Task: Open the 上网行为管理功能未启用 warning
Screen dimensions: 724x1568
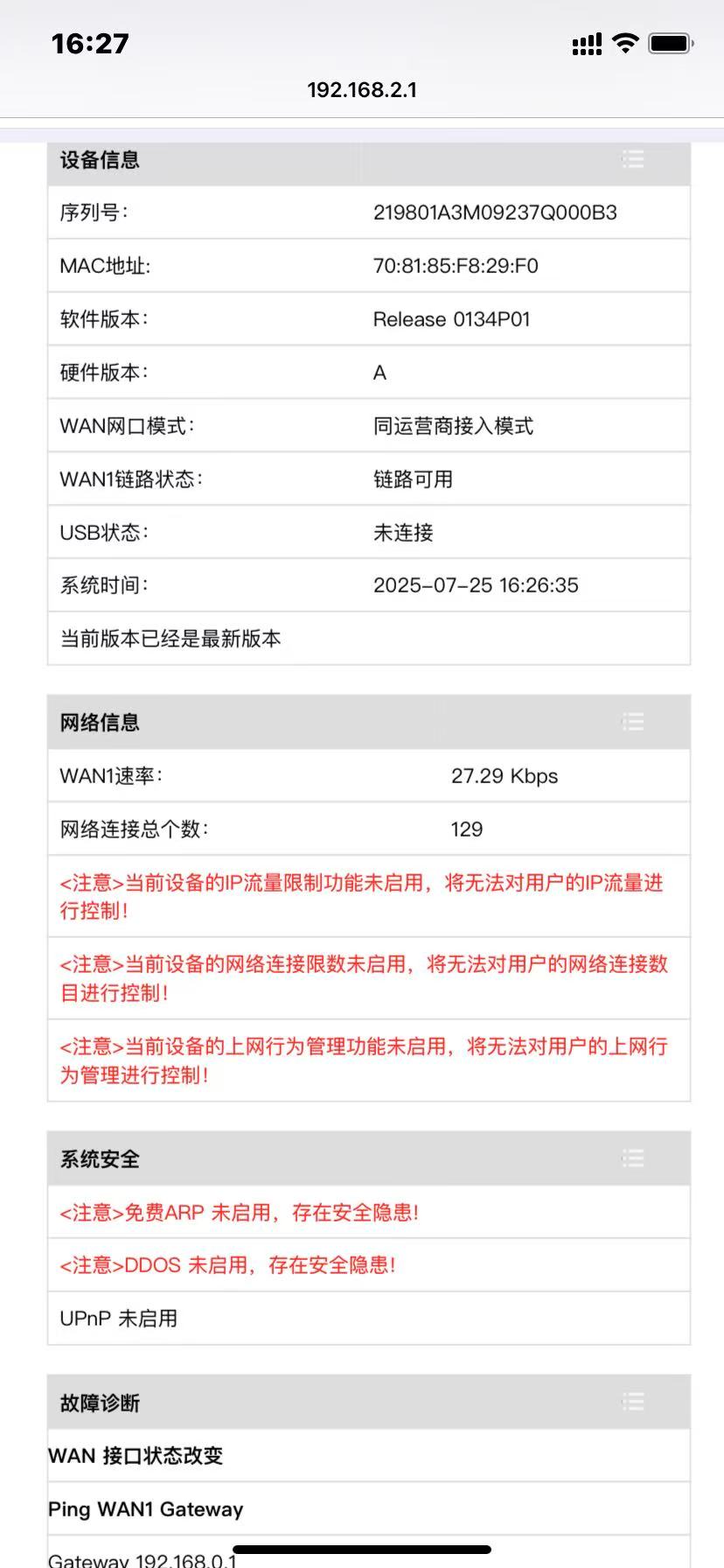Action: [364, 1060]
